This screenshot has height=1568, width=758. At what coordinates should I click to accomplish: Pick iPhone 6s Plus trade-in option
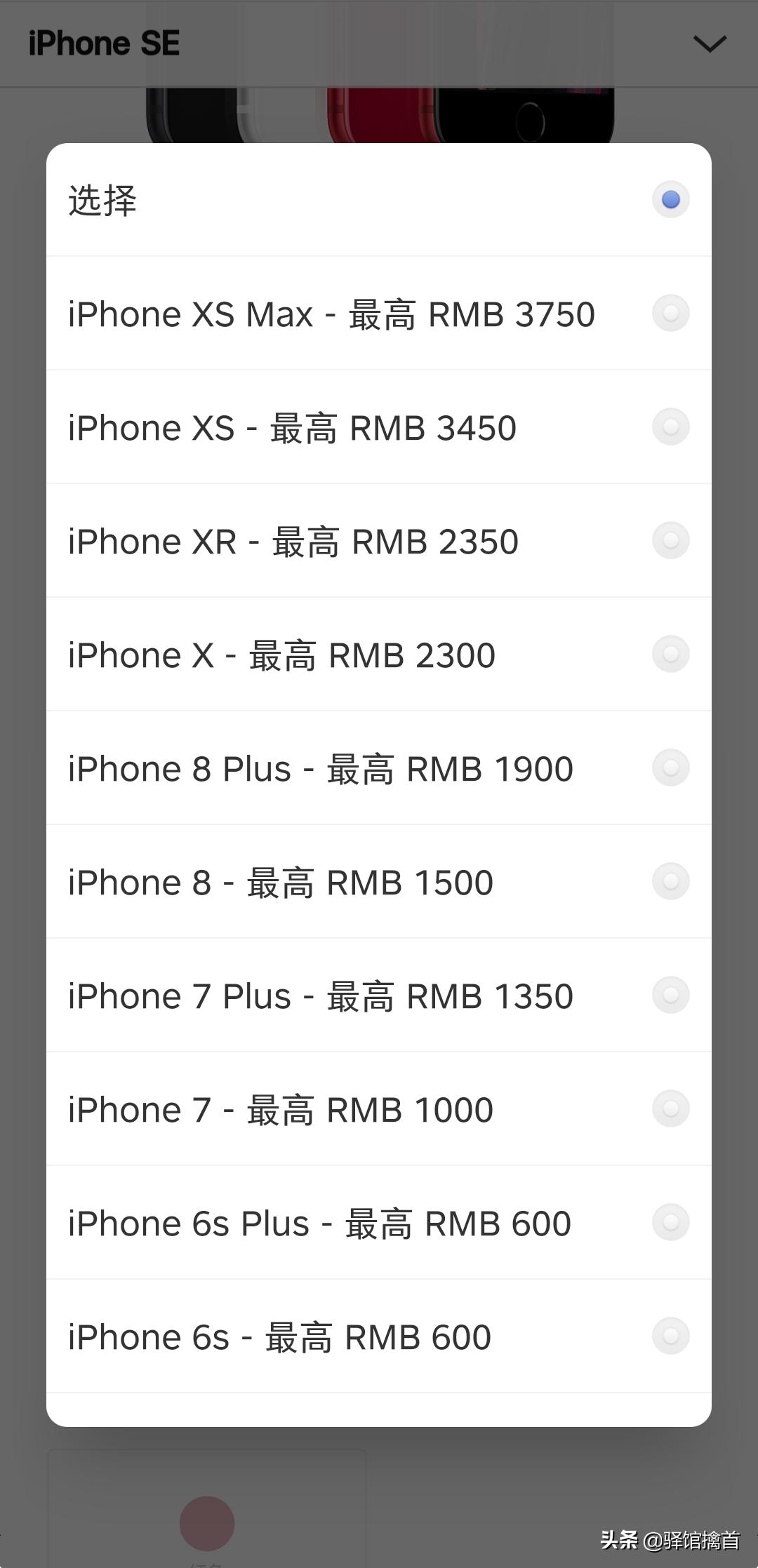click(379, 1223)
